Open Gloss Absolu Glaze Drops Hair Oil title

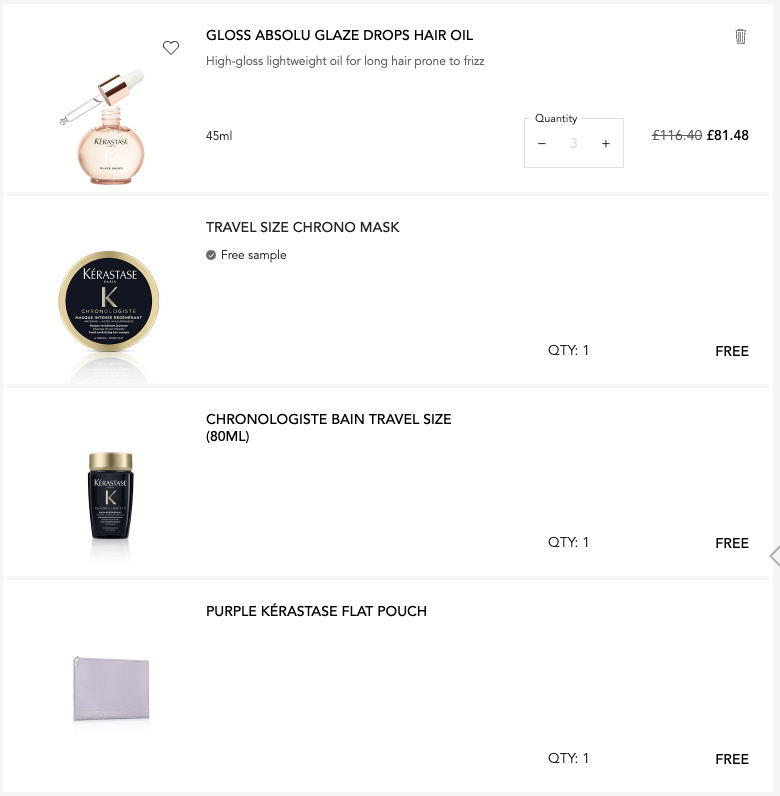click(x=339, y=35)
